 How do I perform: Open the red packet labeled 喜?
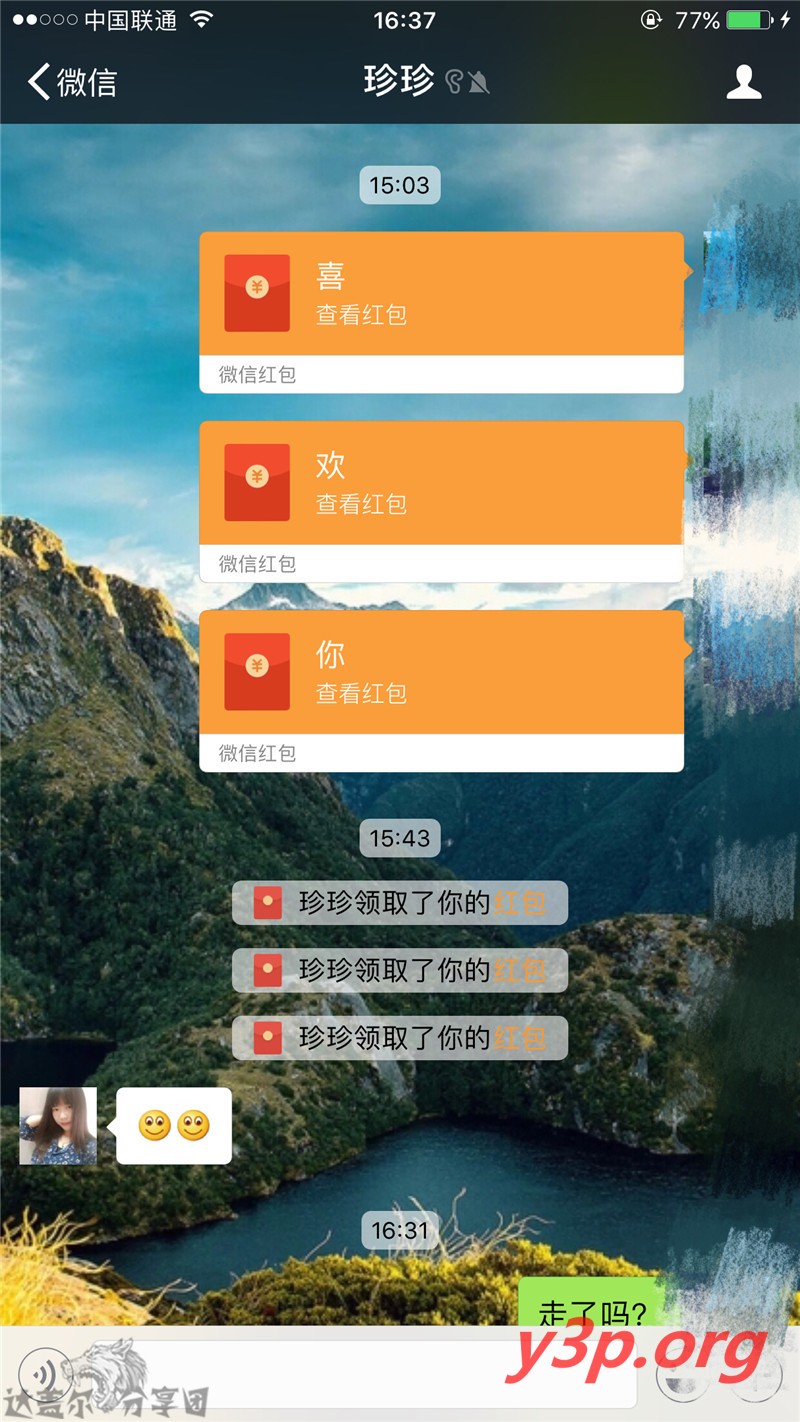click(441, 294)
